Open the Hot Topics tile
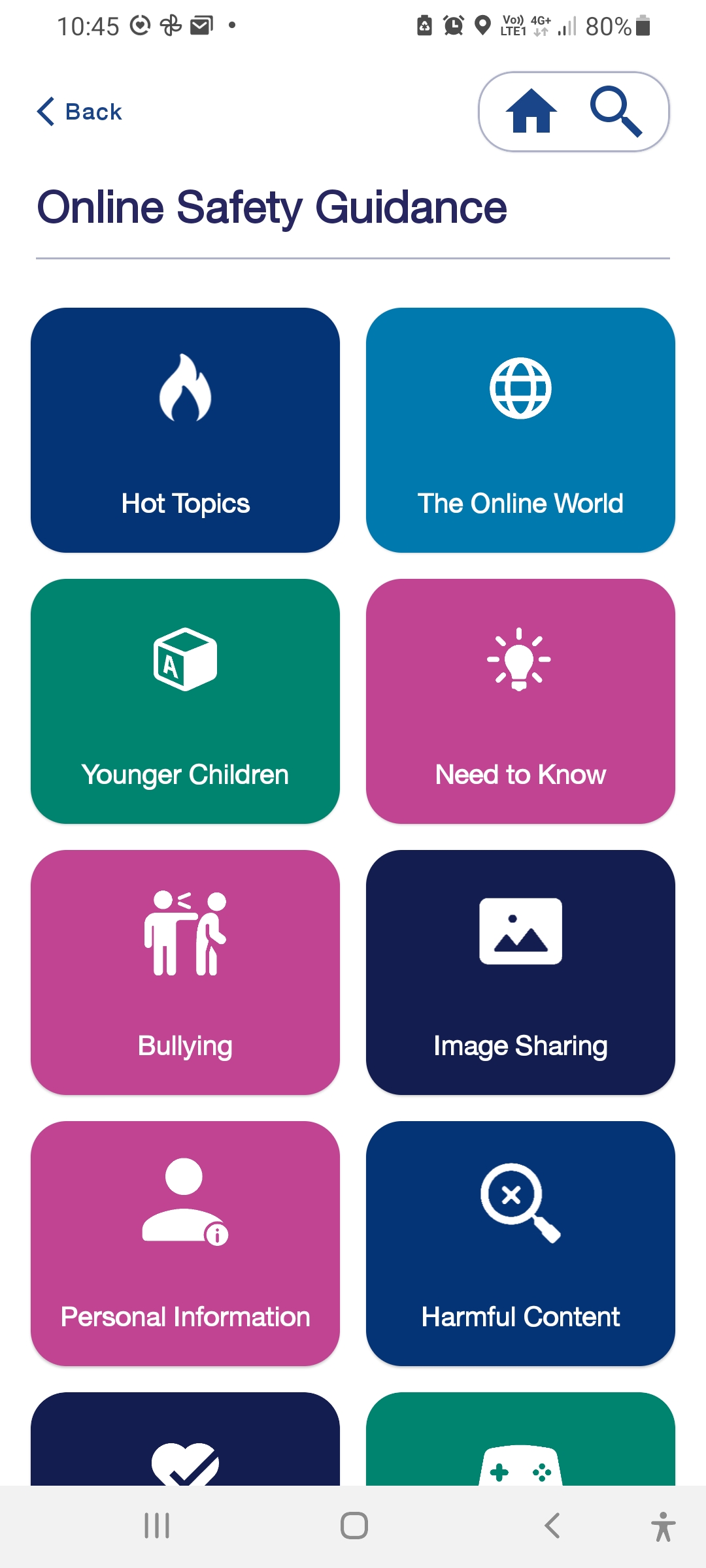 click(185, 430)
